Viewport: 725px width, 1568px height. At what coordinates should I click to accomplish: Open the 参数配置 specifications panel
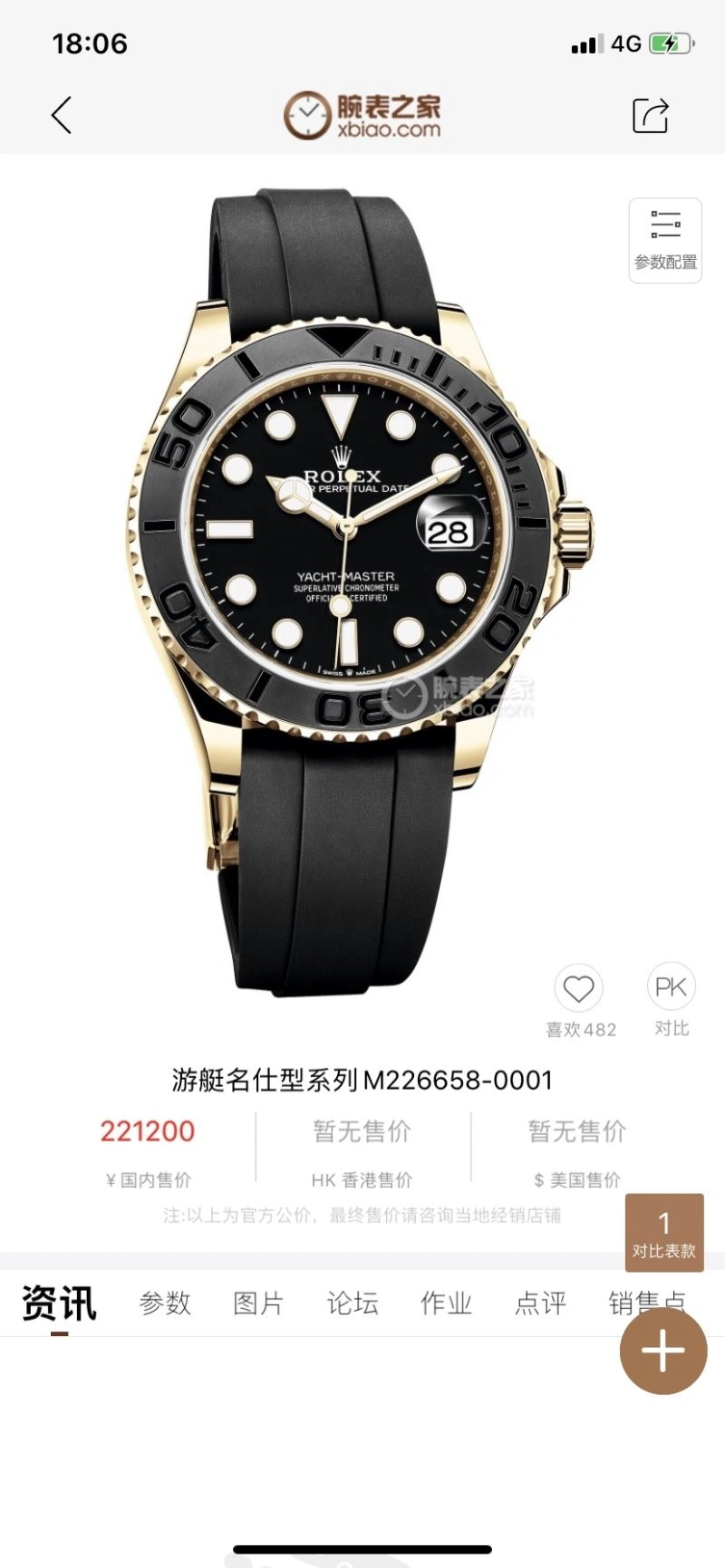[x=665, y=240]
